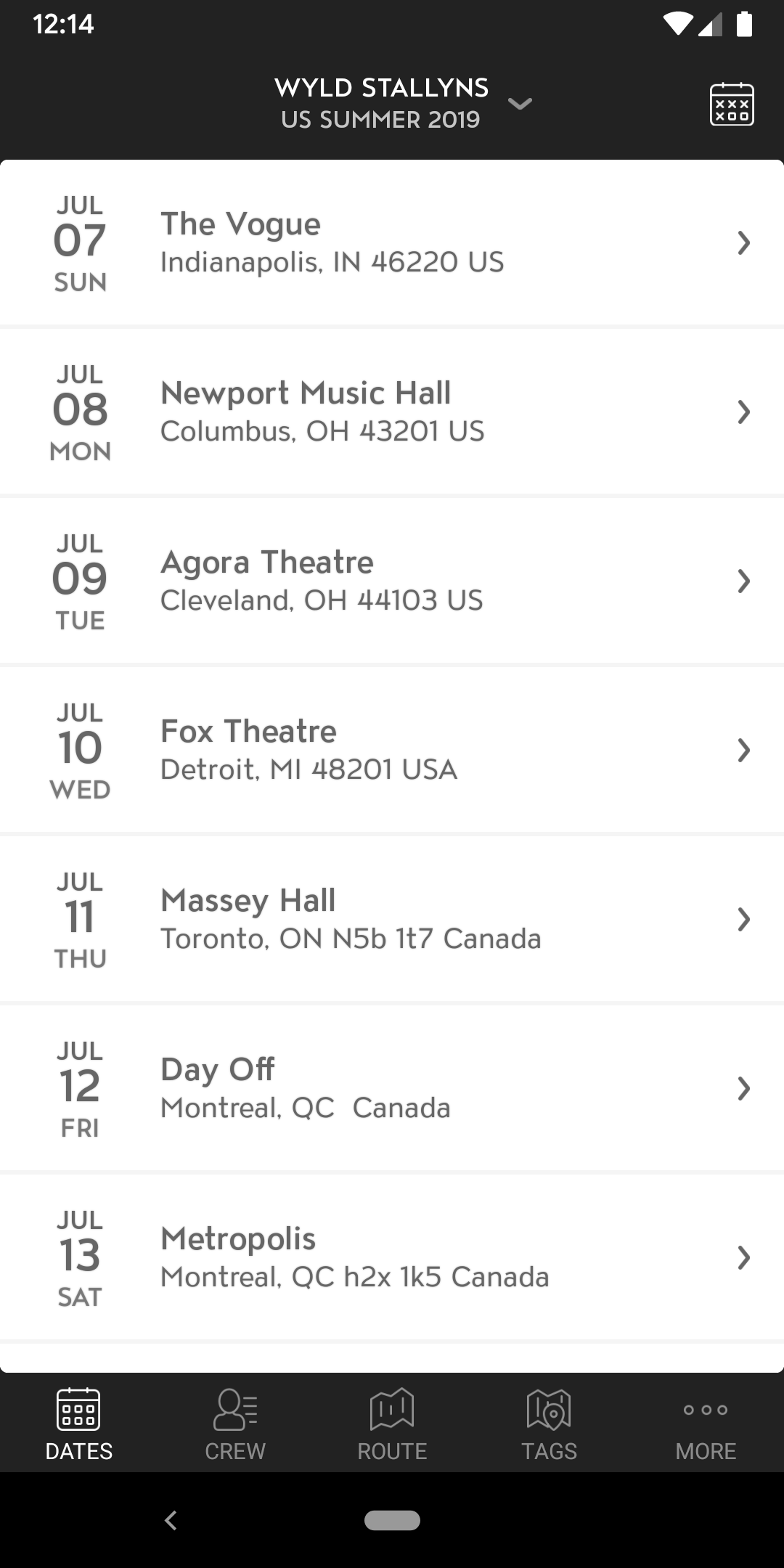Open the Day Off in Montreal
This screenshot has width=784, height=1568.
(x=392, y=1088)
